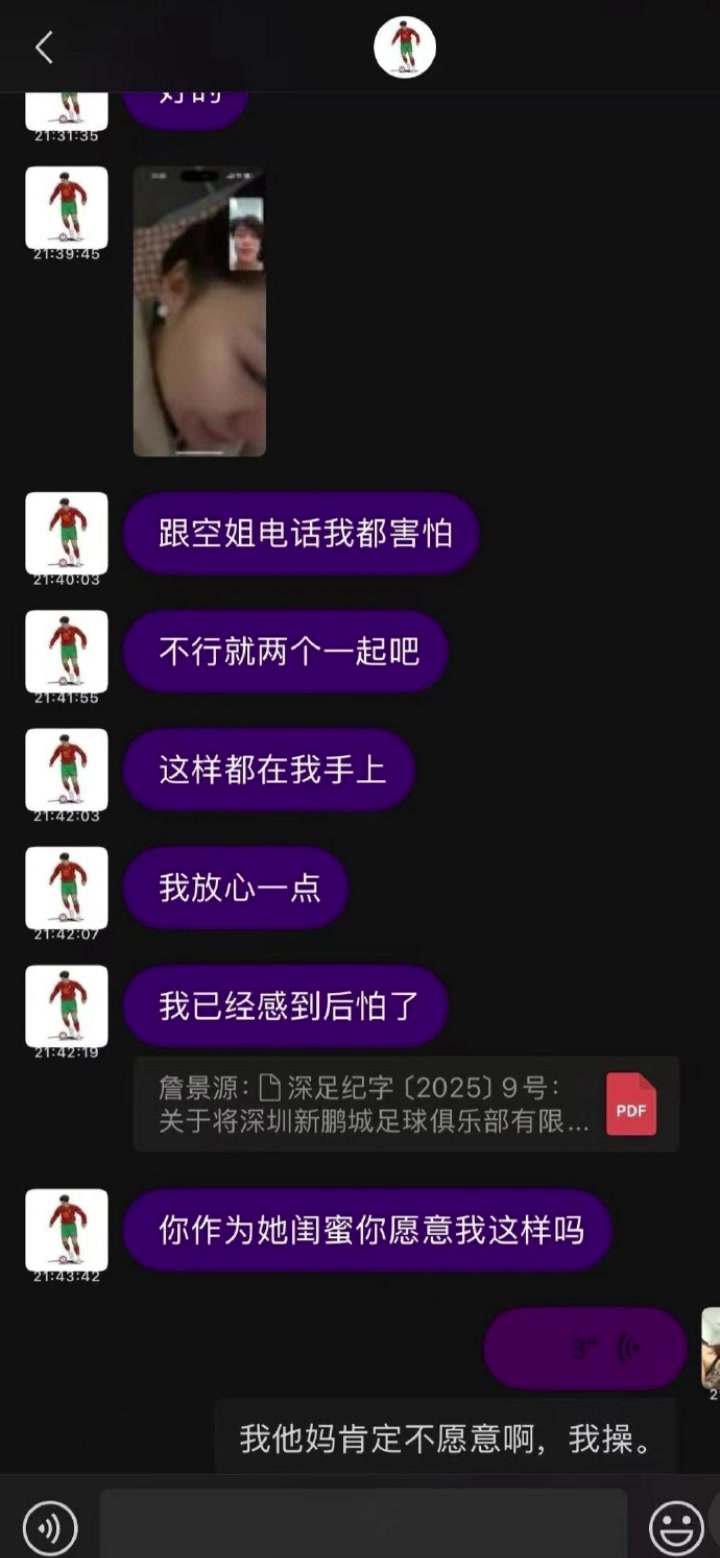Viewport: 720px width, 1558px height.
Task: Tap the avatar beside 我已经感到后怕了
Action: point(67,1007)
